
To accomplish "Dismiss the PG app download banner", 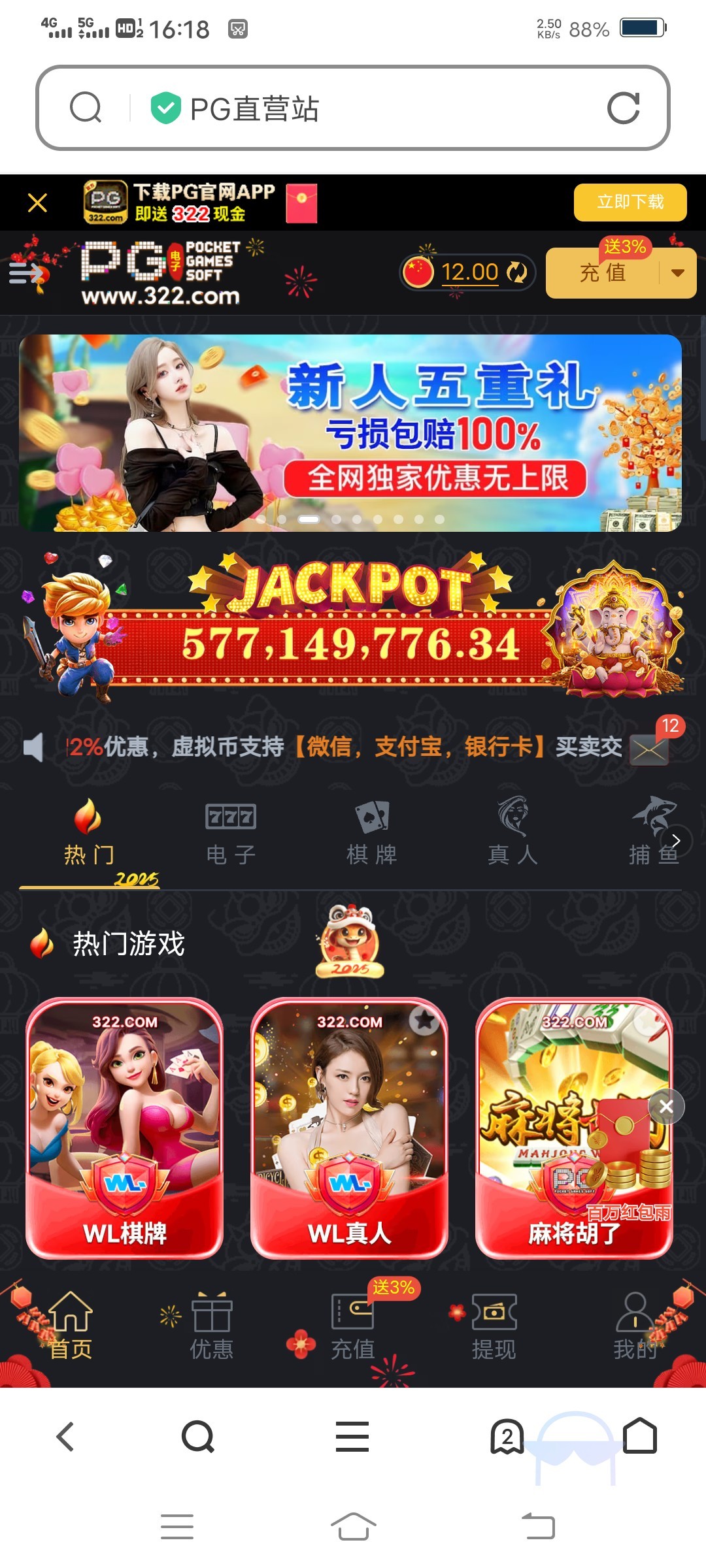I will pos(38,203).
